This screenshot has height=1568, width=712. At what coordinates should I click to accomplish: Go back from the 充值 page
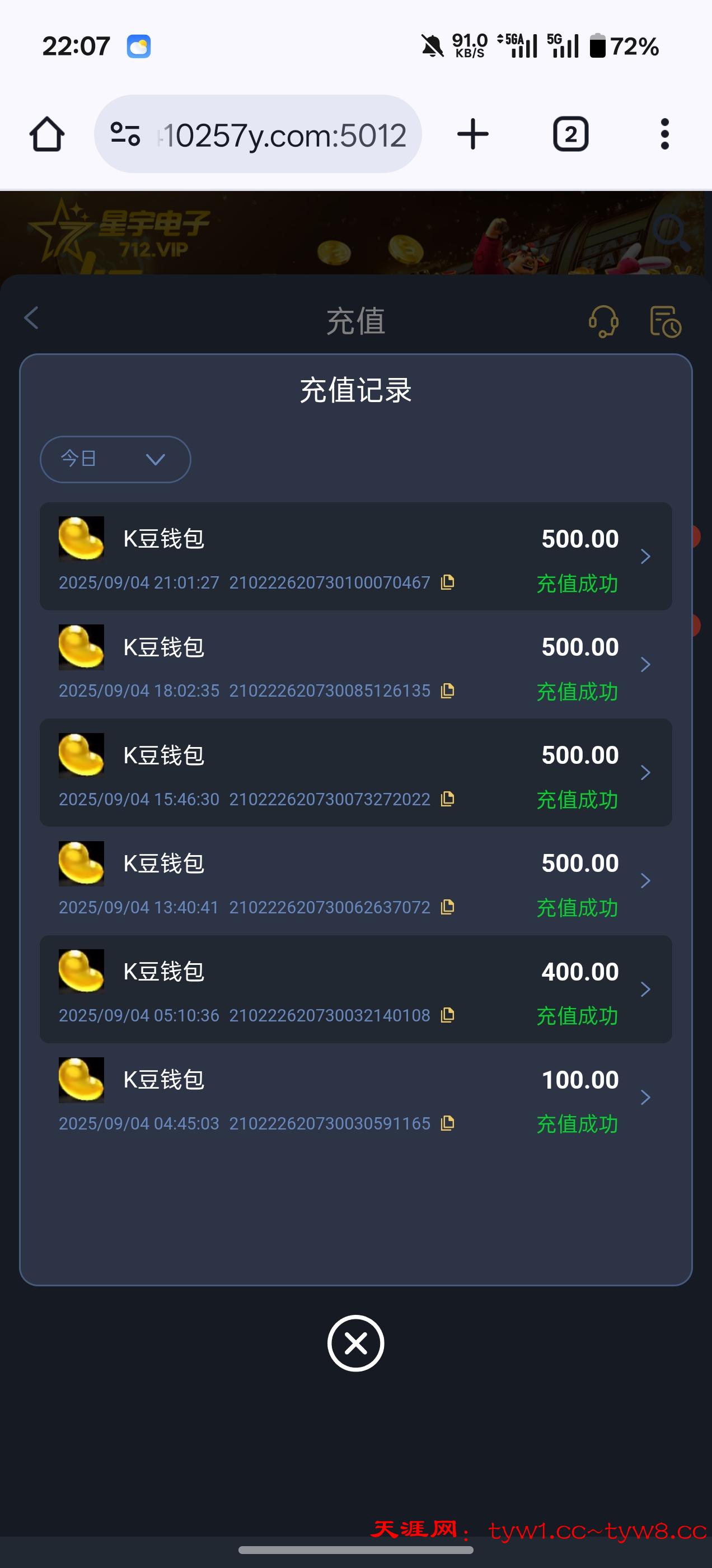coord(32,318)
